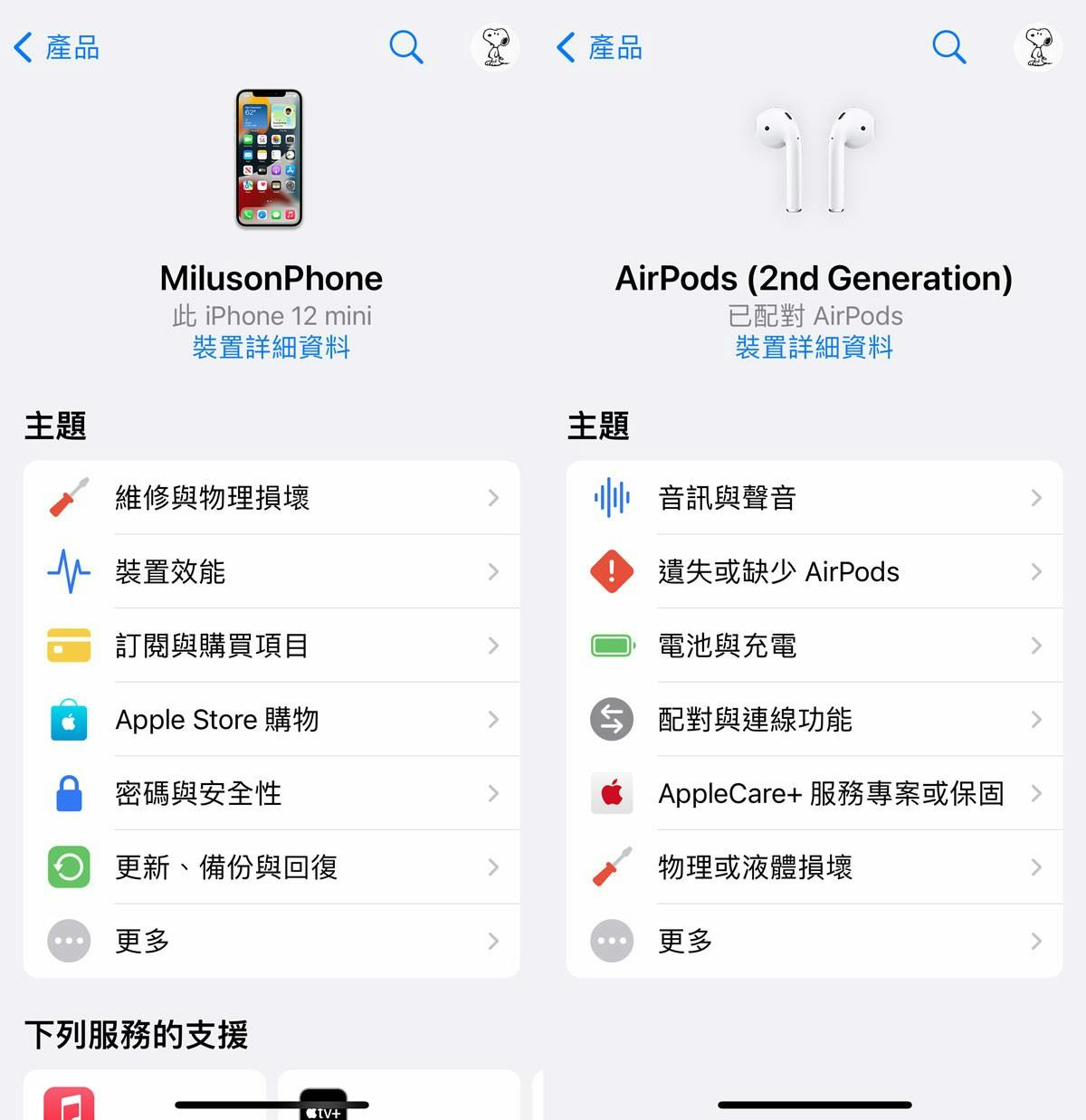1086x1120 pixels.
Task: Open 裝置效能 topic
Action: coord(271,571)
